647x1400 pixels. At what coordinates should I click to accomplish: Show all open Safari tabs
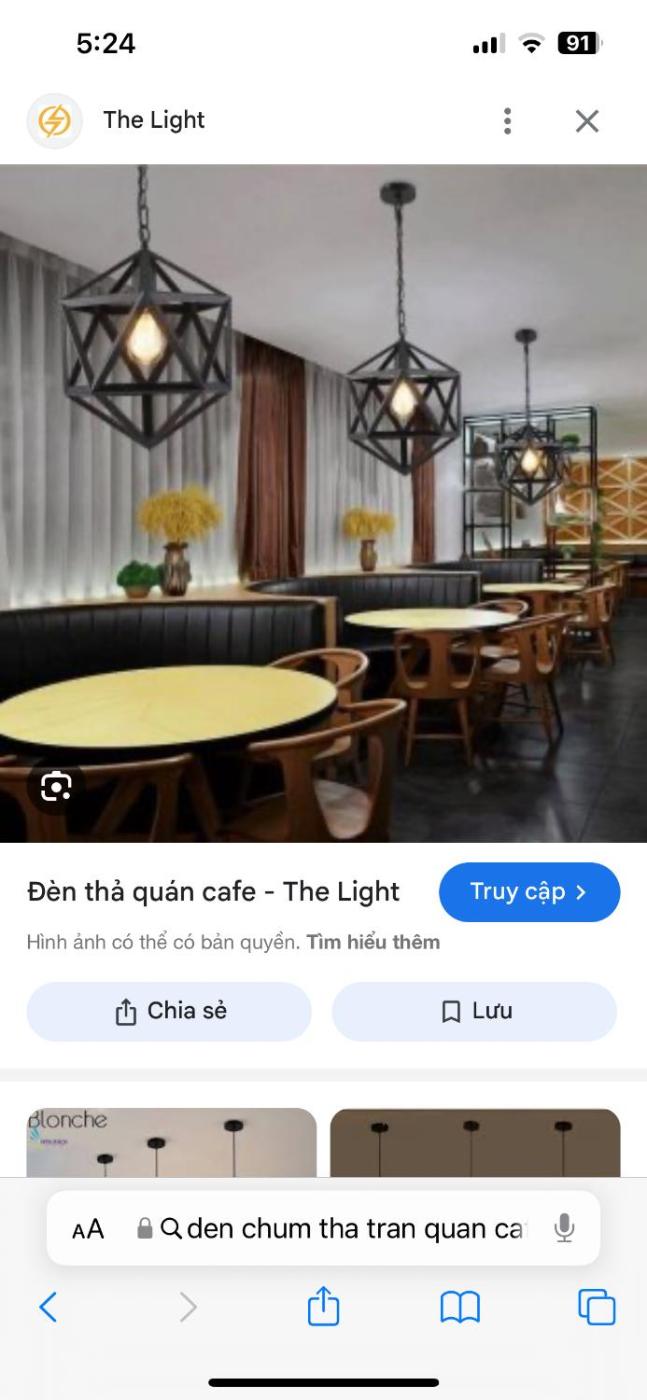tap(596, 1307)
